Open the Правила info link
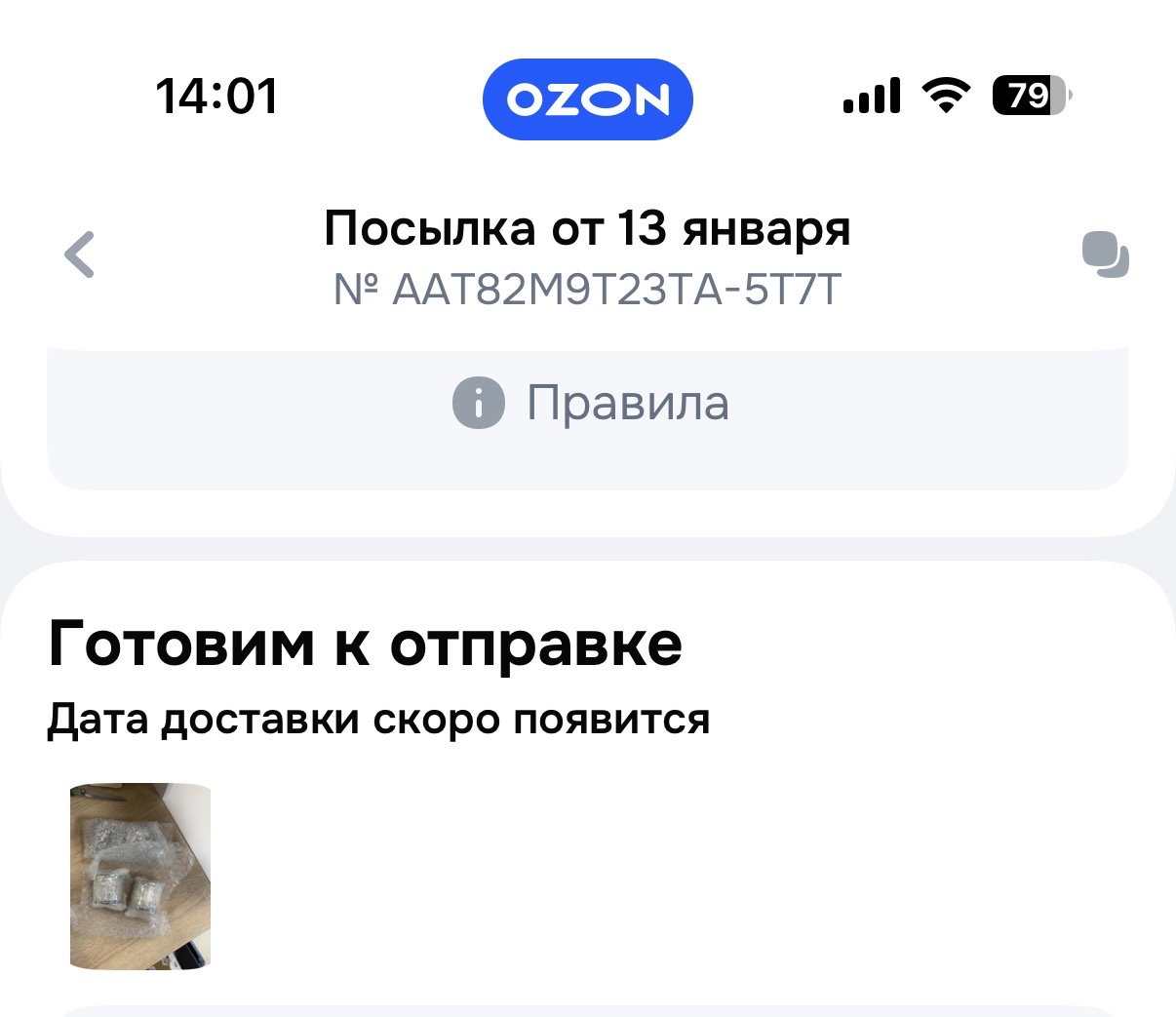This screenshot has width=1176, height=1017. pos(590,403)
